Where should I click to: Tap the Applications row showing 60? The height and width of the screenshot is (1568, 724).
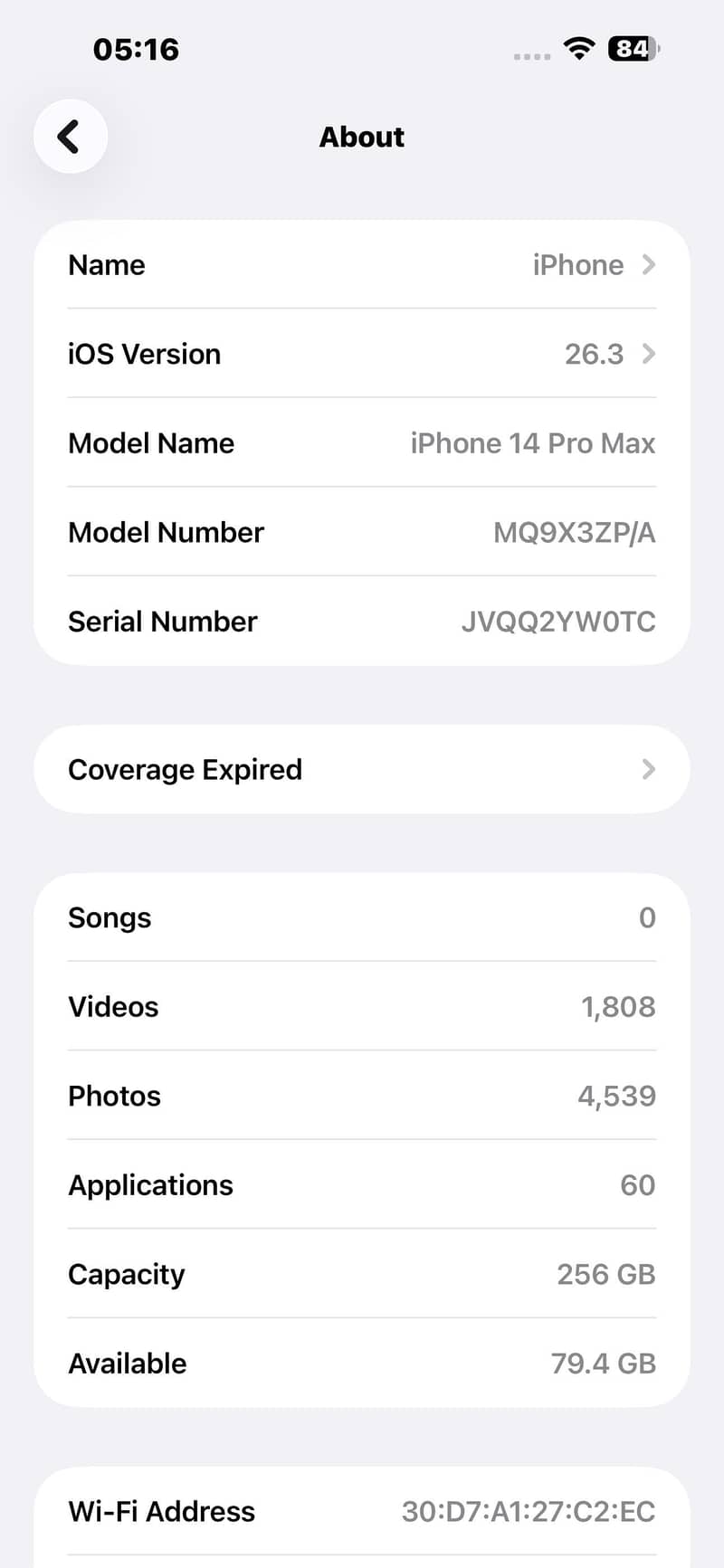click(x=362, y=1184)
